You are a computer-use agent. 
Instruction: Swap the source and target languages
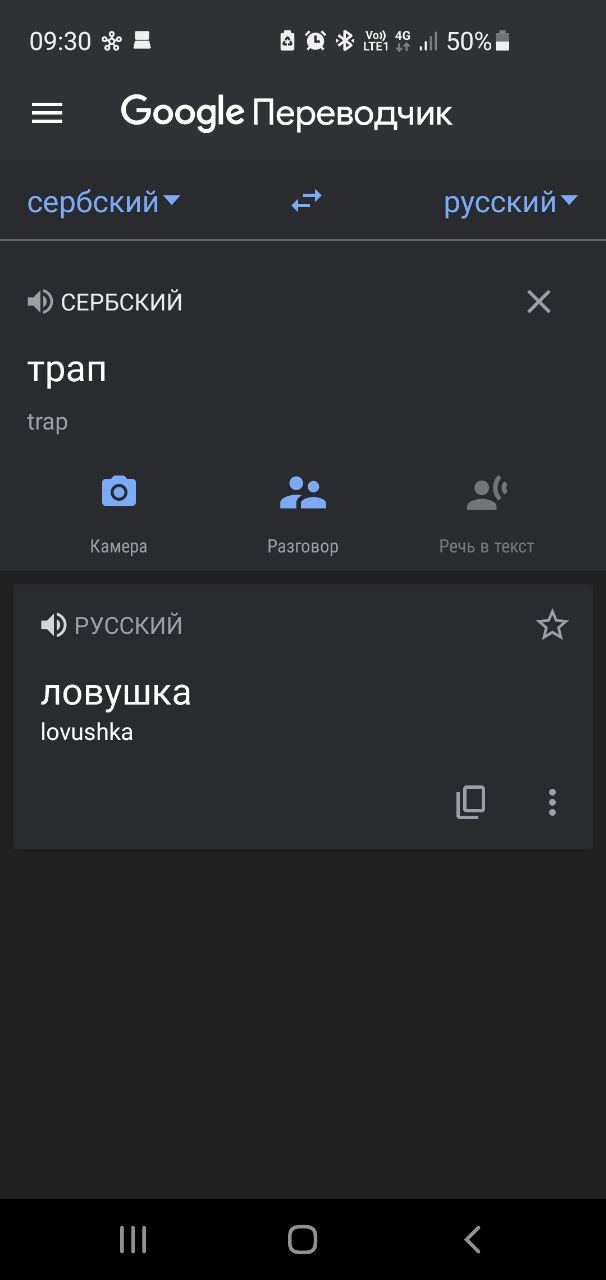coord(307,201)
